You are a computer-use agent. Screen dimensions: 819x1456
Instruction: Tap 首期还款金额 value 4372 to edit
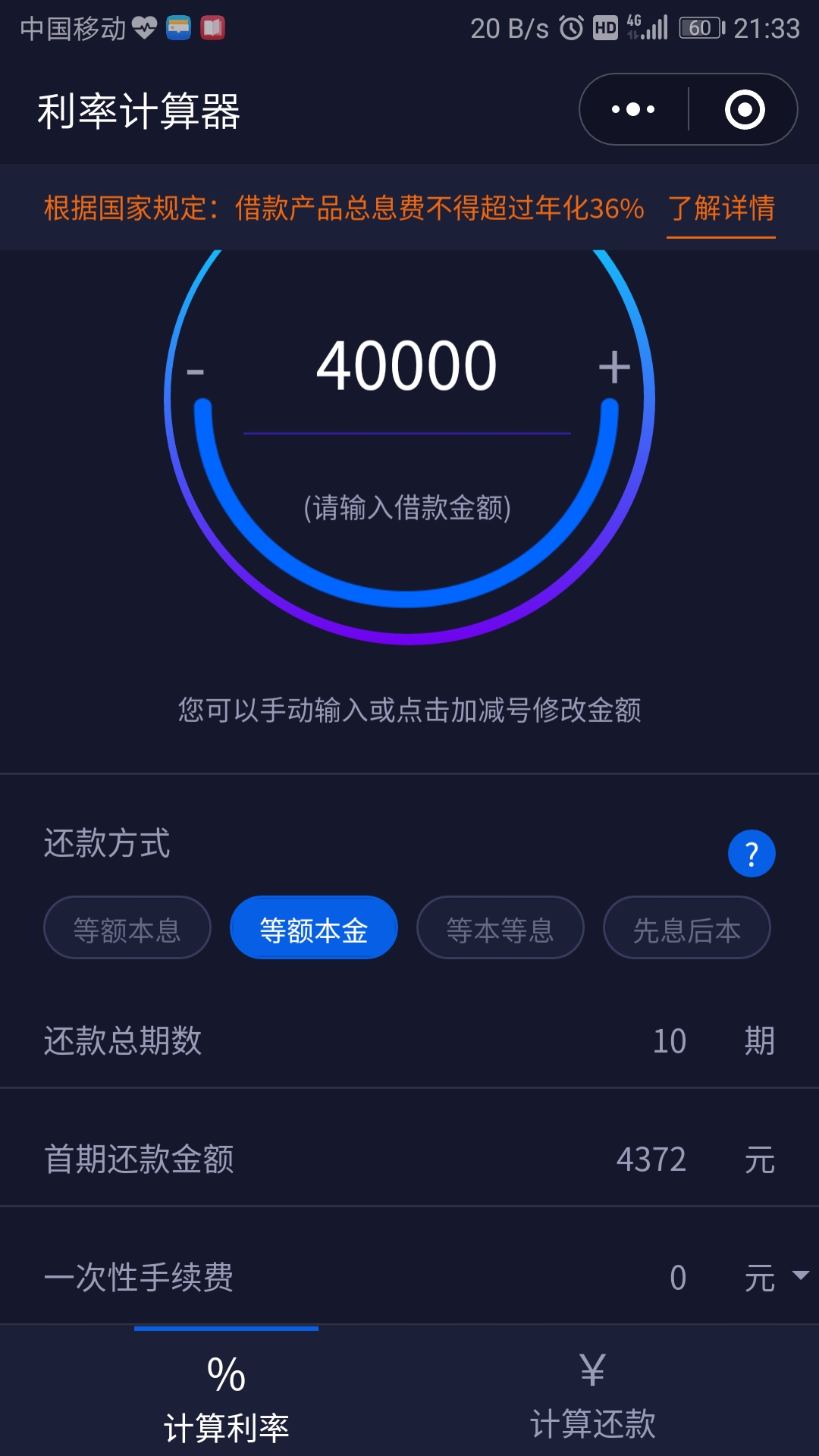653,1159
